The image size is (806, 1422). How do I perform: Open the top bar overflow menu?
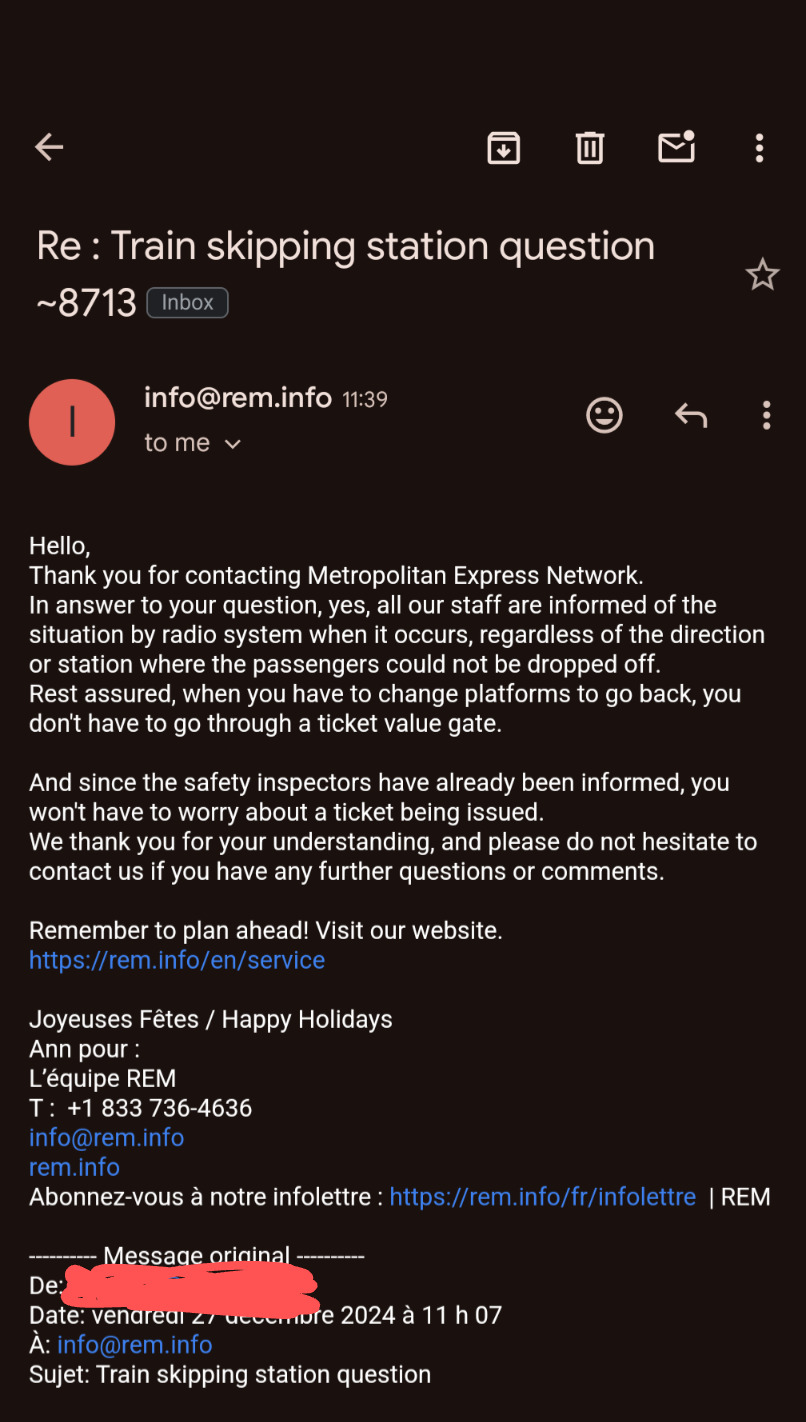(760, 148)
